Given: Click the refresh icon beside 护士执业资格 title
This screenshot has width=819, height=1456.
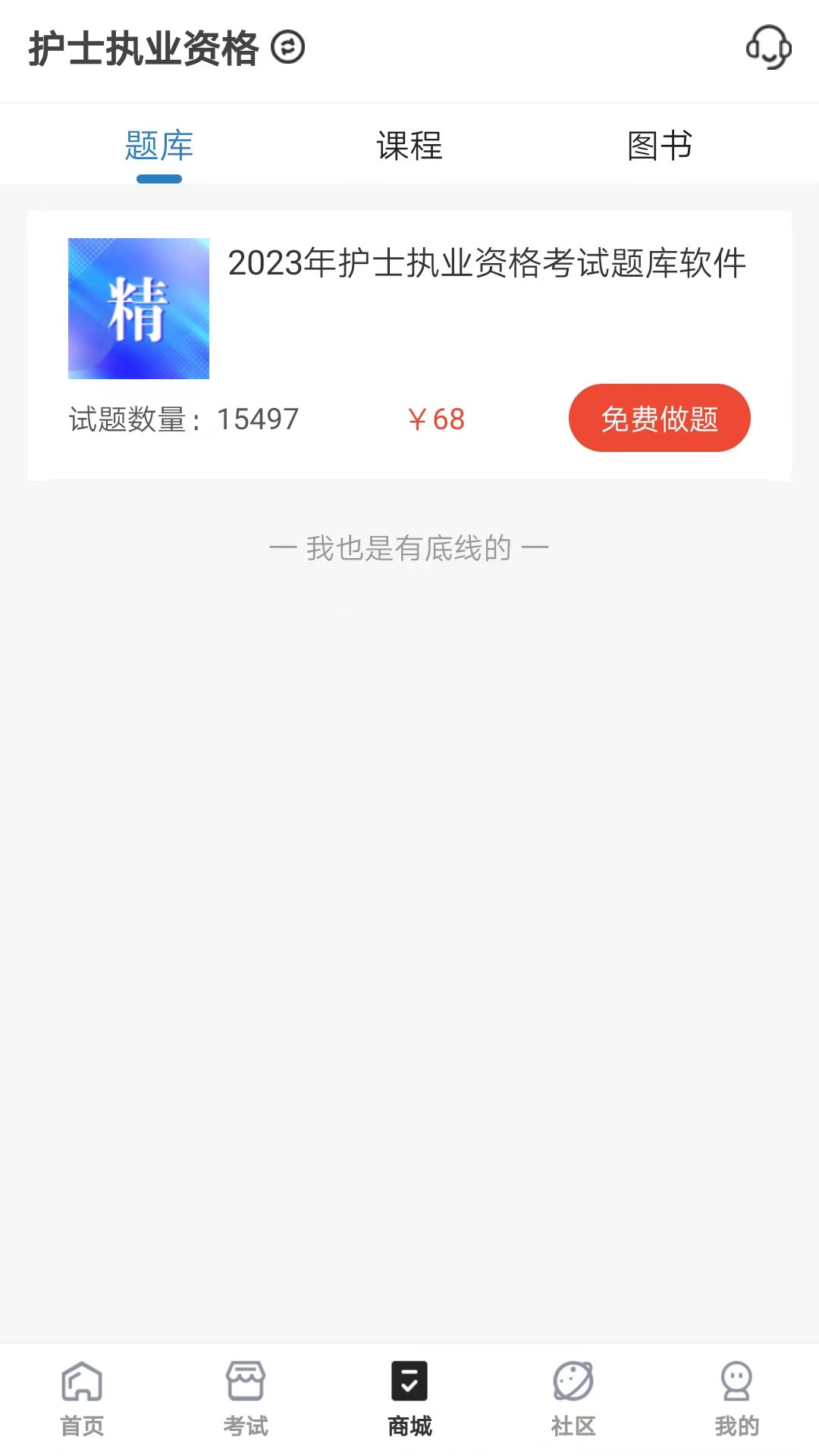Looking at the screenshot, I should (x=288, y=49).
